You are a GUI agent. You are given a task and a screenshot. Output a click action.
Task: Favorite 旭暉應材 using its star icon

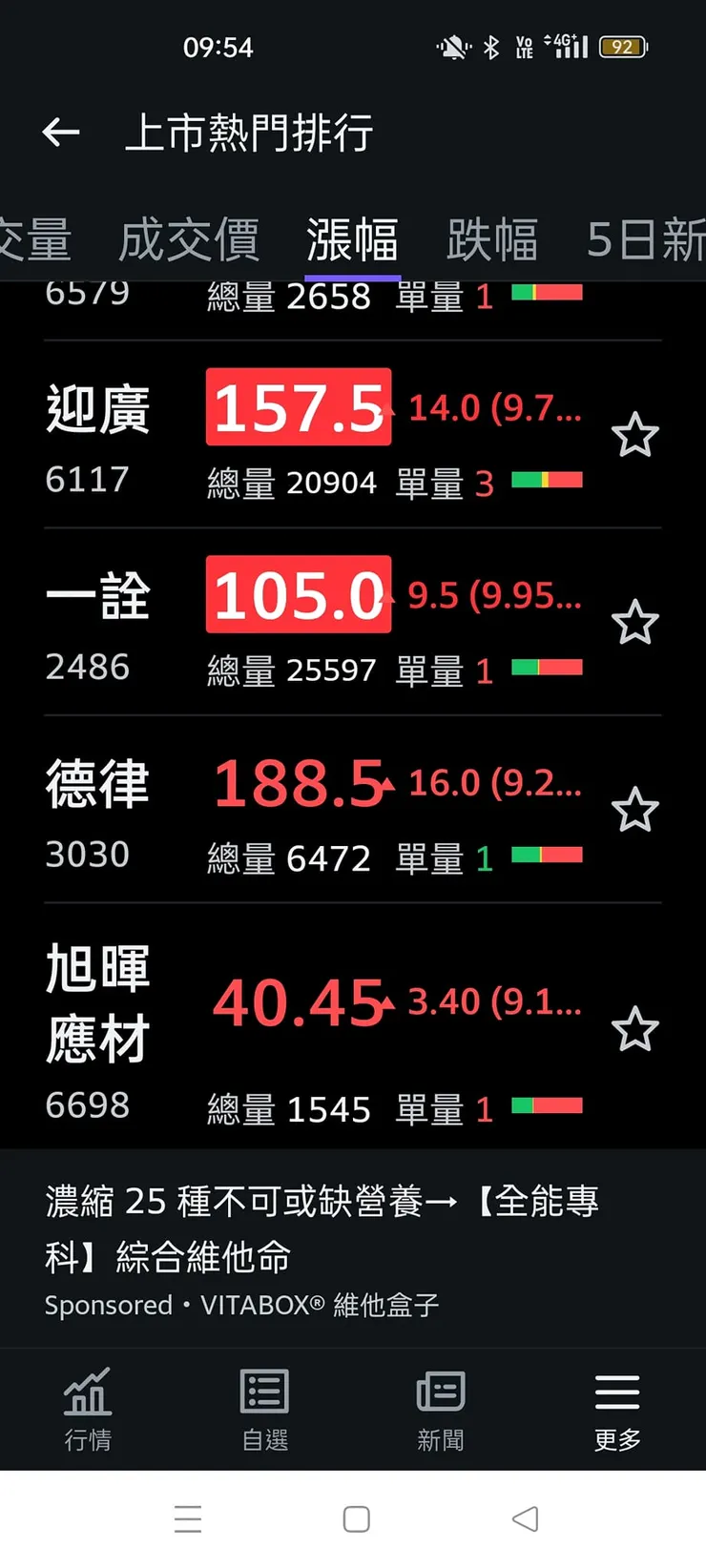pos(635,1028)
